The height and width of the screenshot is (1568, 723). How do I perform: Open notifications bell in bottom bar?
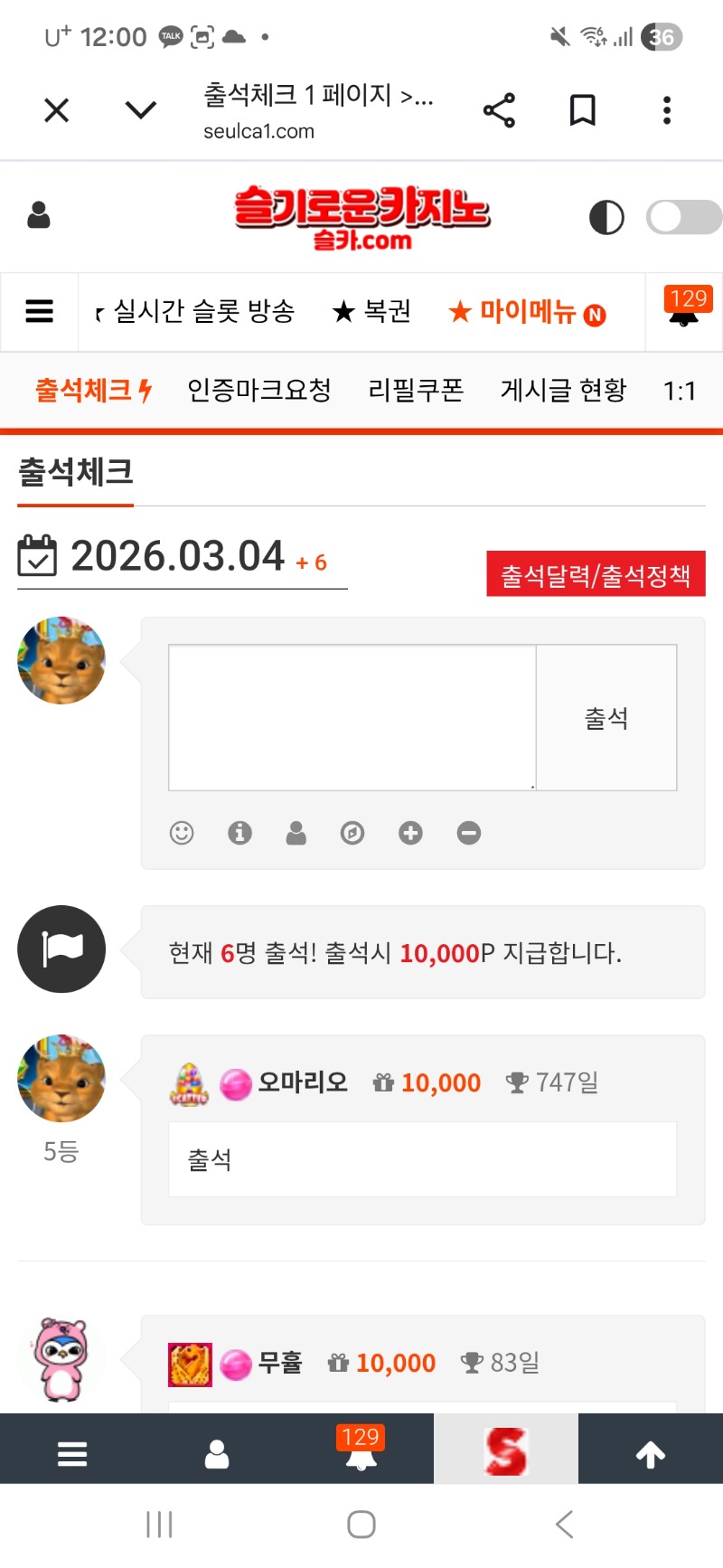tap(361, 1449)
